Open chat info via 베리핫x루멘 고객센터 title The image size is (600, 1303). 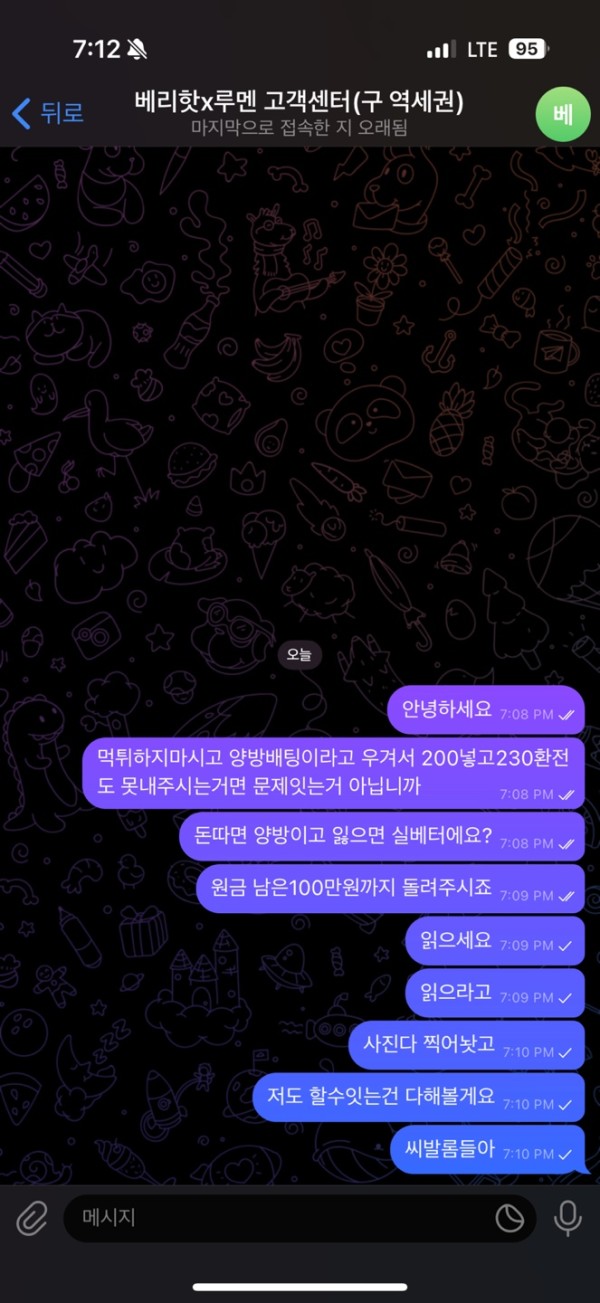coord(299,103)
